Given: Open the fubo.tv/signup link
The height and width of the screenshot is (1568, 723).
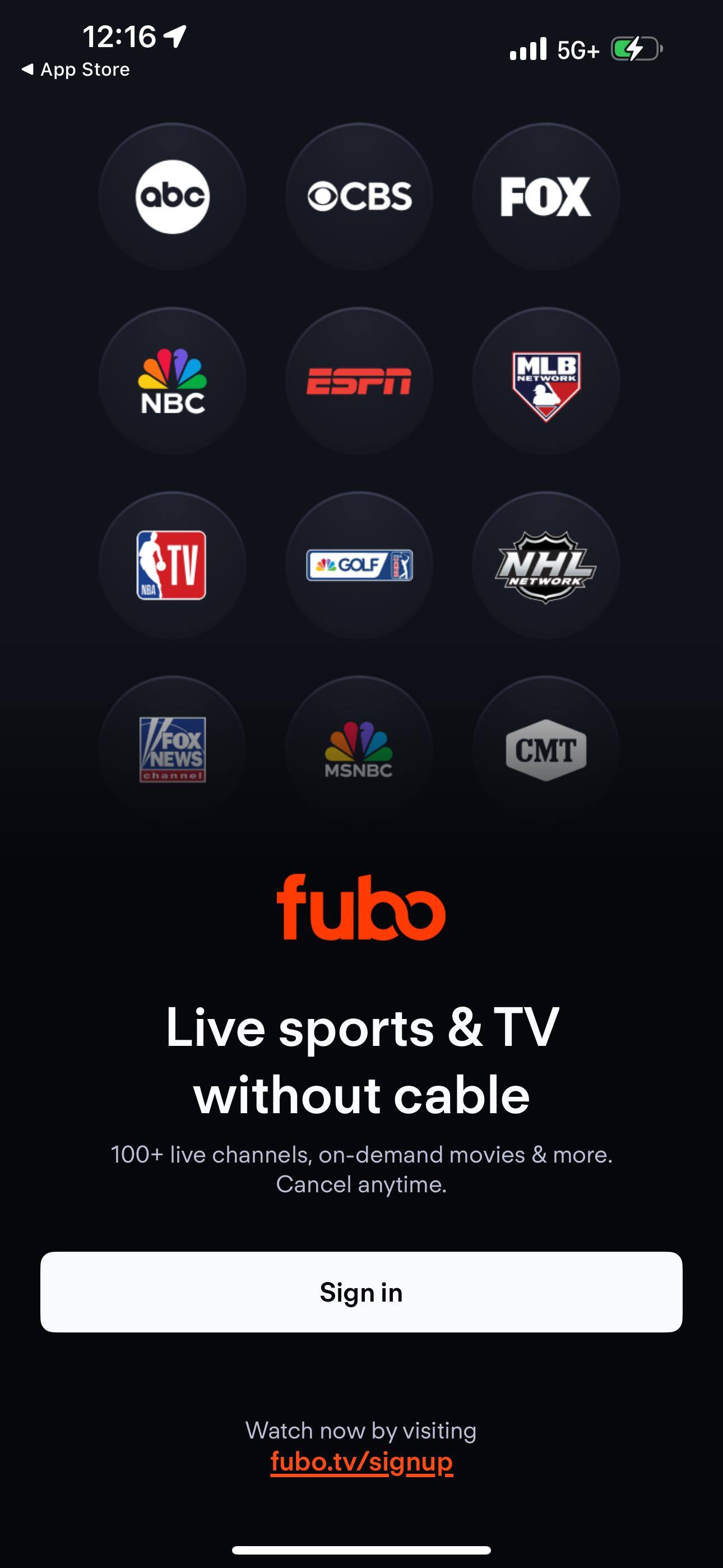Looking at the screenshot, I should (361, 1461).
